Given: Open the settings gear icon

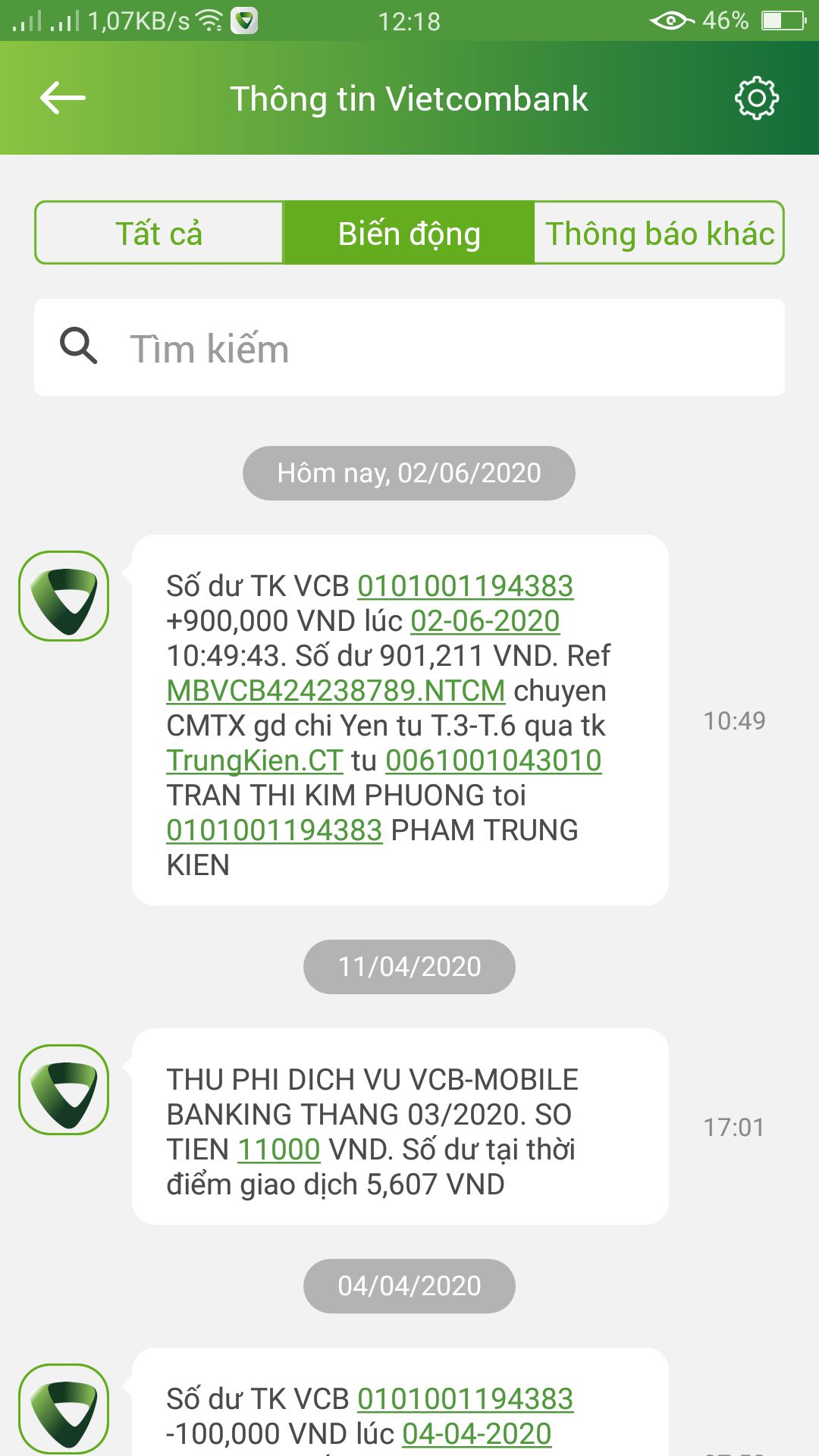Looking at the screenshot, I should click(x=756, y=98).
